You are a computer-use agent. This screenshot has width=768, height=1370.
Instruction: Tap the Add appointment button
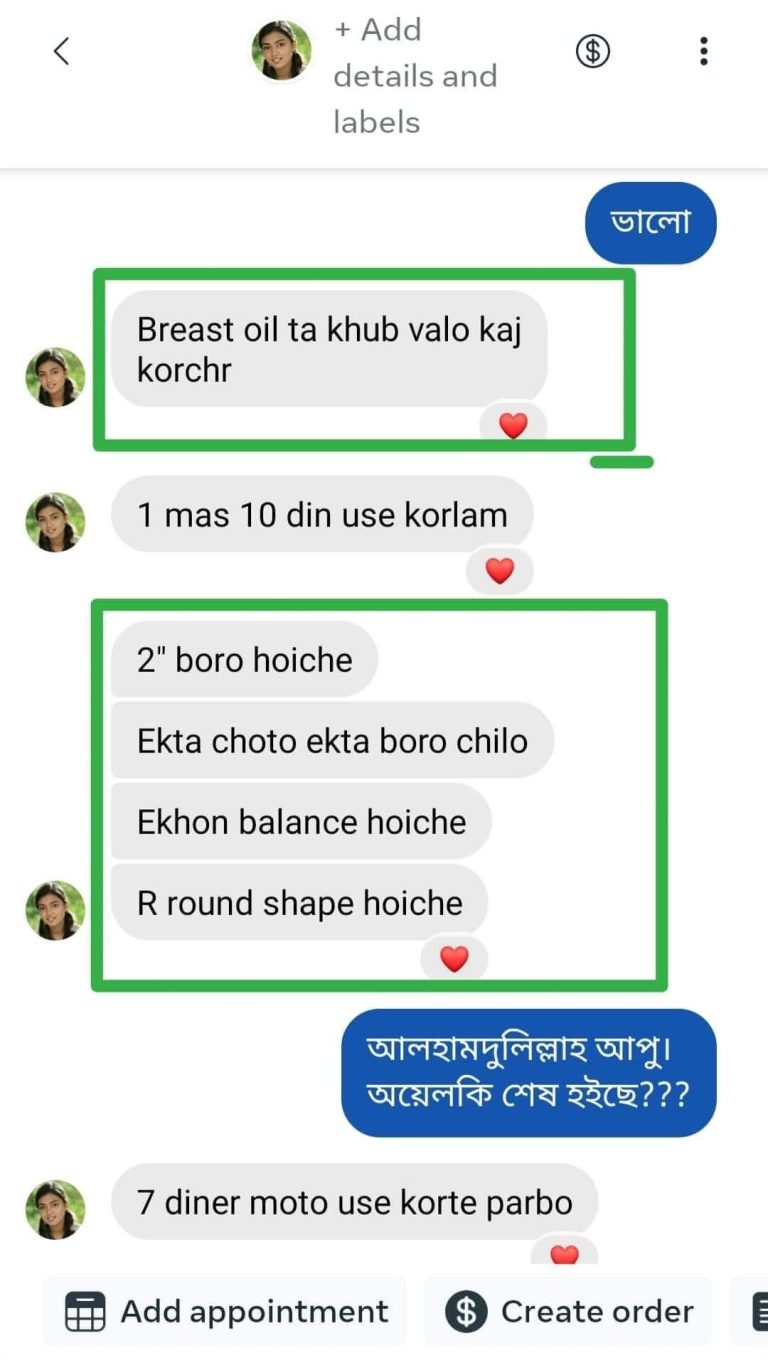coord(226,1311)
